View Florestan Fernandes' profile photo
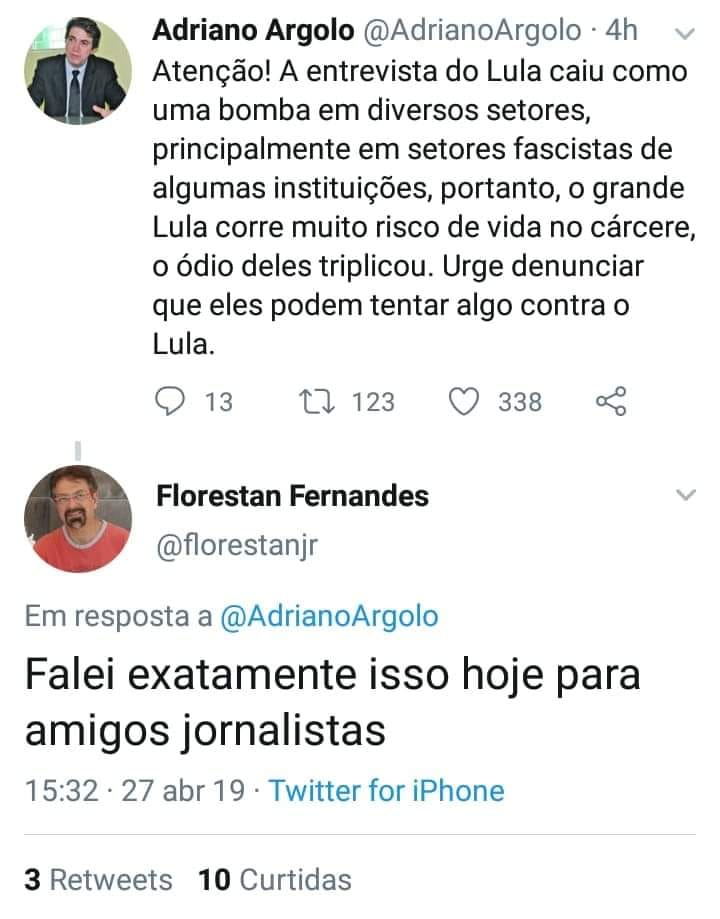The width and height of the screenshot is (720, 919). point(78,518)
